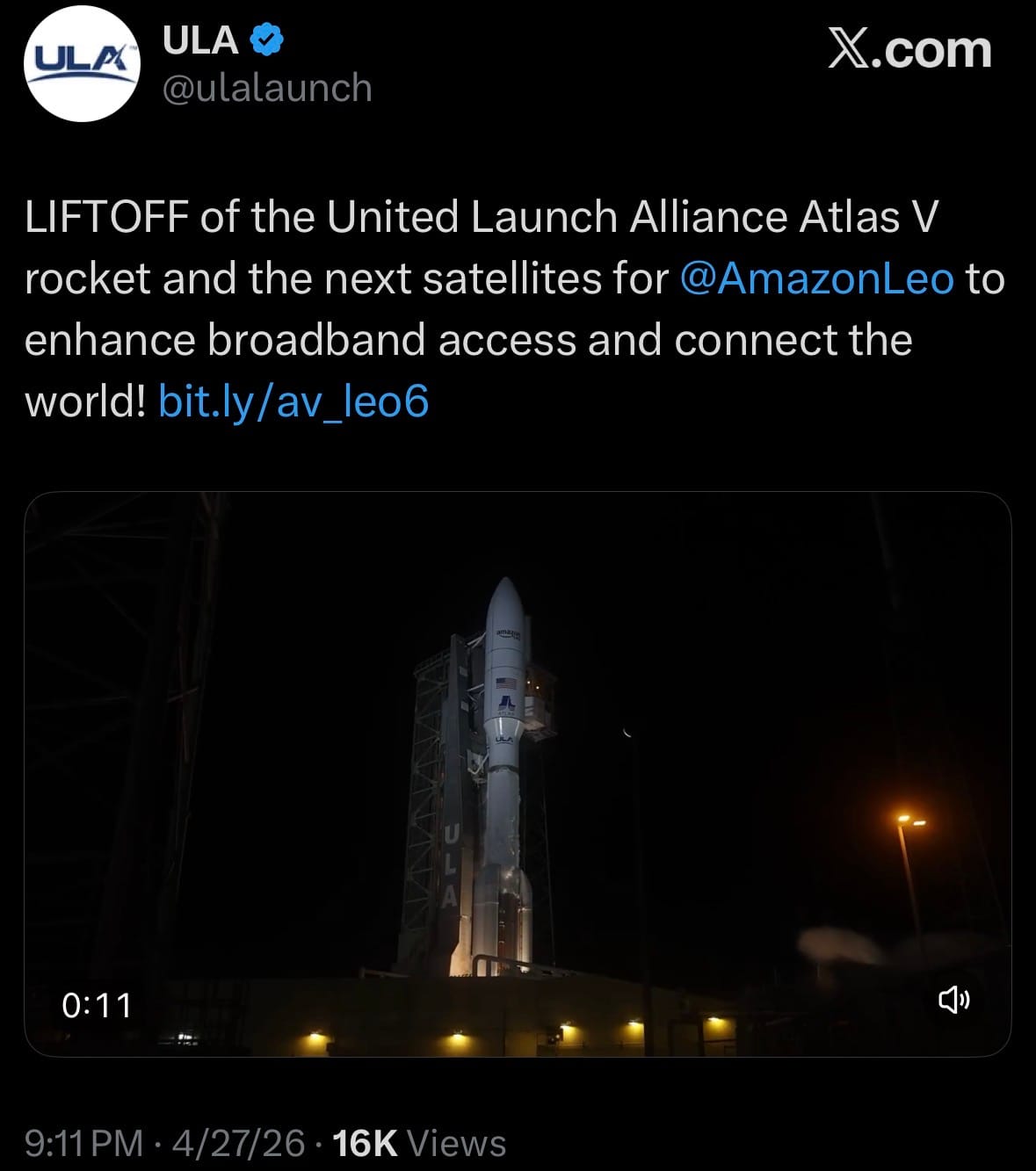Screen dimensions: 1036x1171
Task: Play the Atlas V liftoff video
Action: tap(517, 773)
